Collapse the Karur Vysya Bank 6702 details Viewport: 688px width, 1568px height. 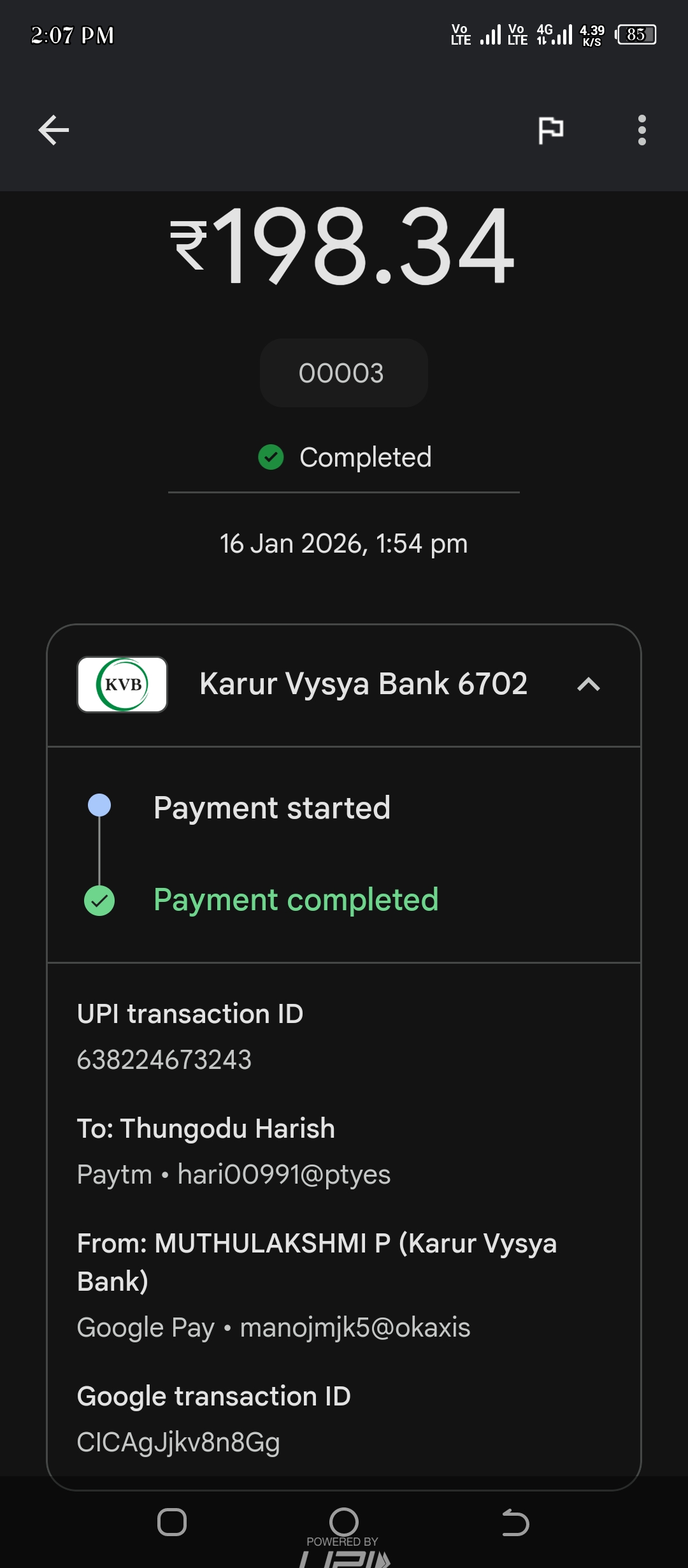(x=588, y=685)
